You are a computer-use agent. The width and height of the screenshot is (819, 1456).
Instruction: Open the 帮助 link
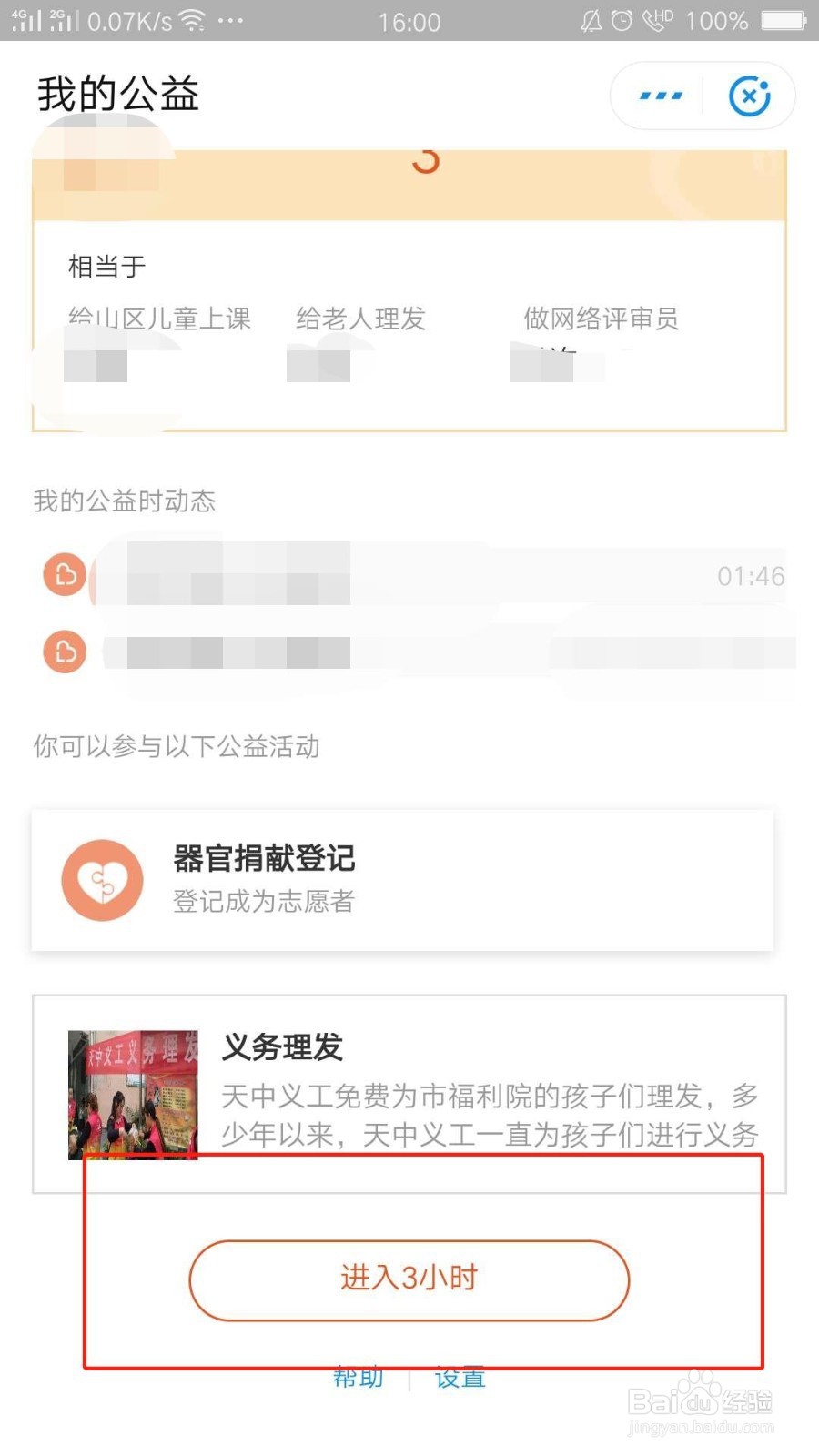(358, 1379)
